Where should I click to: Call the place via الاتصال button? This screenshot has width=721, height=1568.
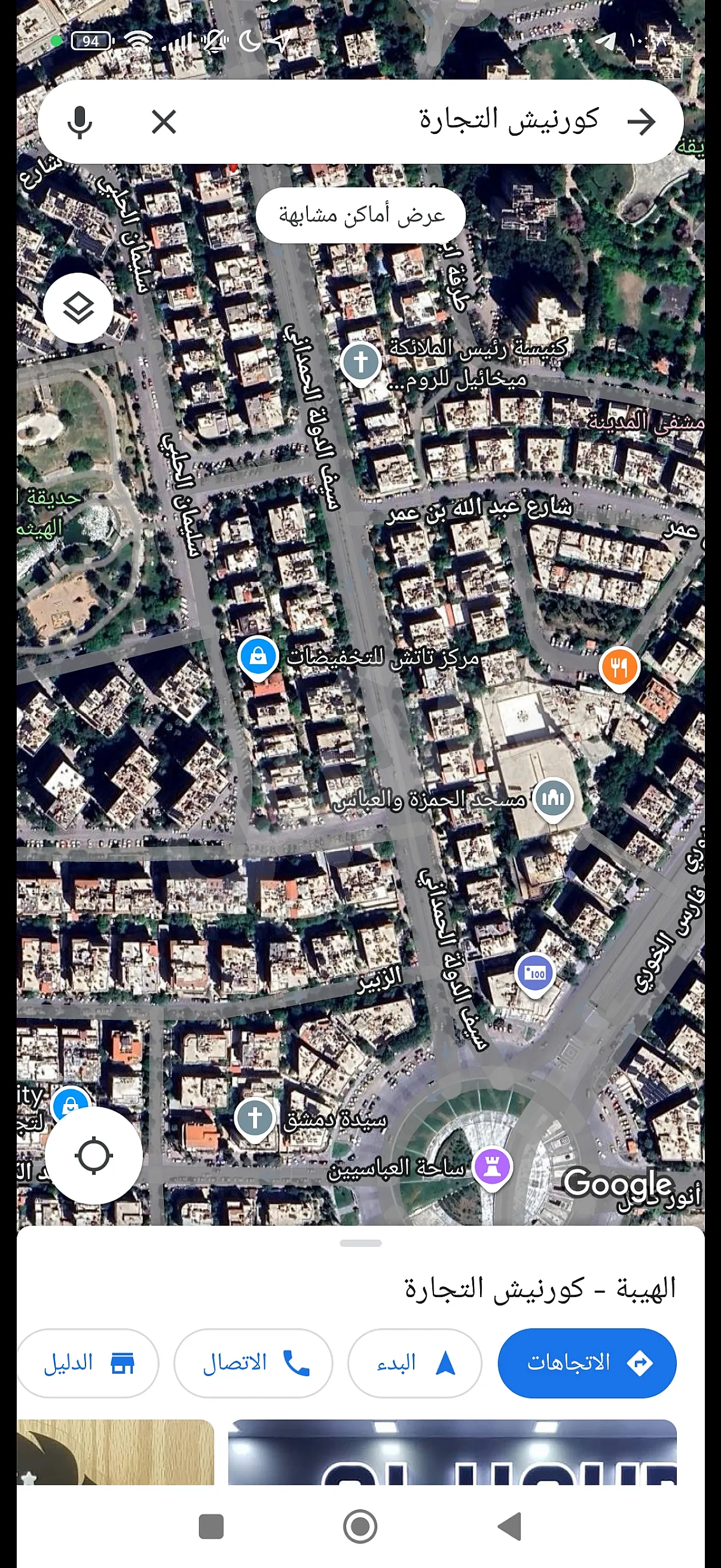coord(253,1363)
